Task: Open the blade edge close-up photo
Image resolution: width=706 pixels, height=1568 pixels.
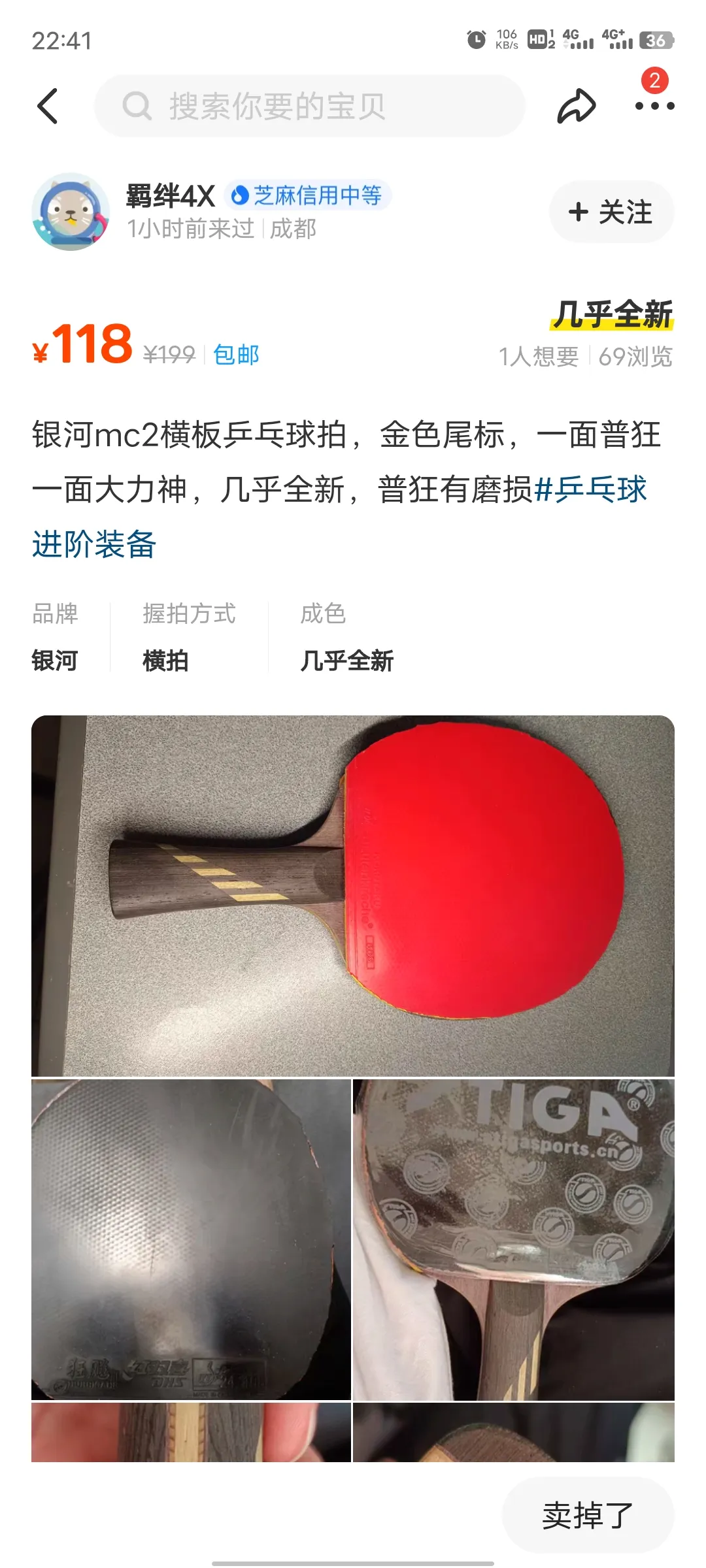Action: [191, 1432]
